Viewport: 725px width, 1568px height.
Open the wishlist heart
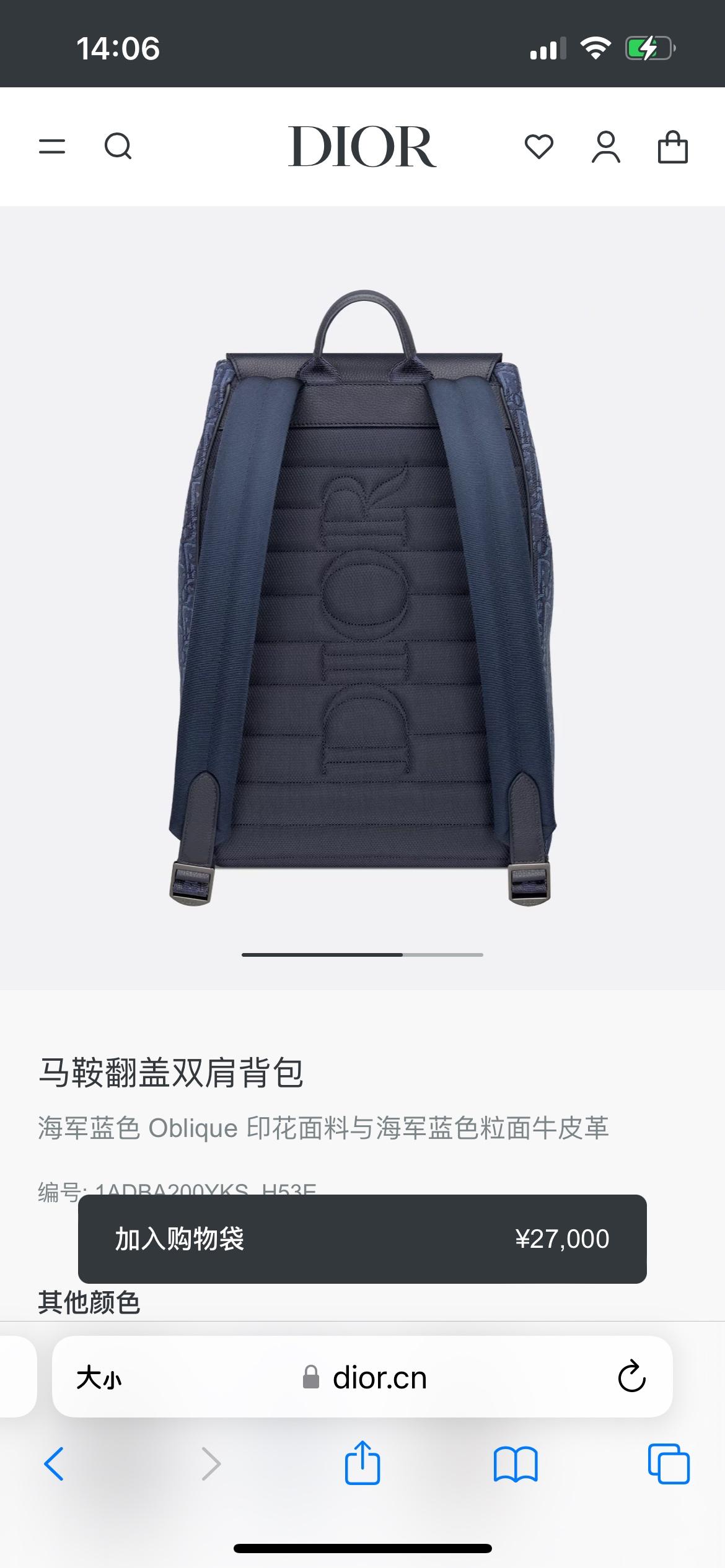(x=538, y=147)
